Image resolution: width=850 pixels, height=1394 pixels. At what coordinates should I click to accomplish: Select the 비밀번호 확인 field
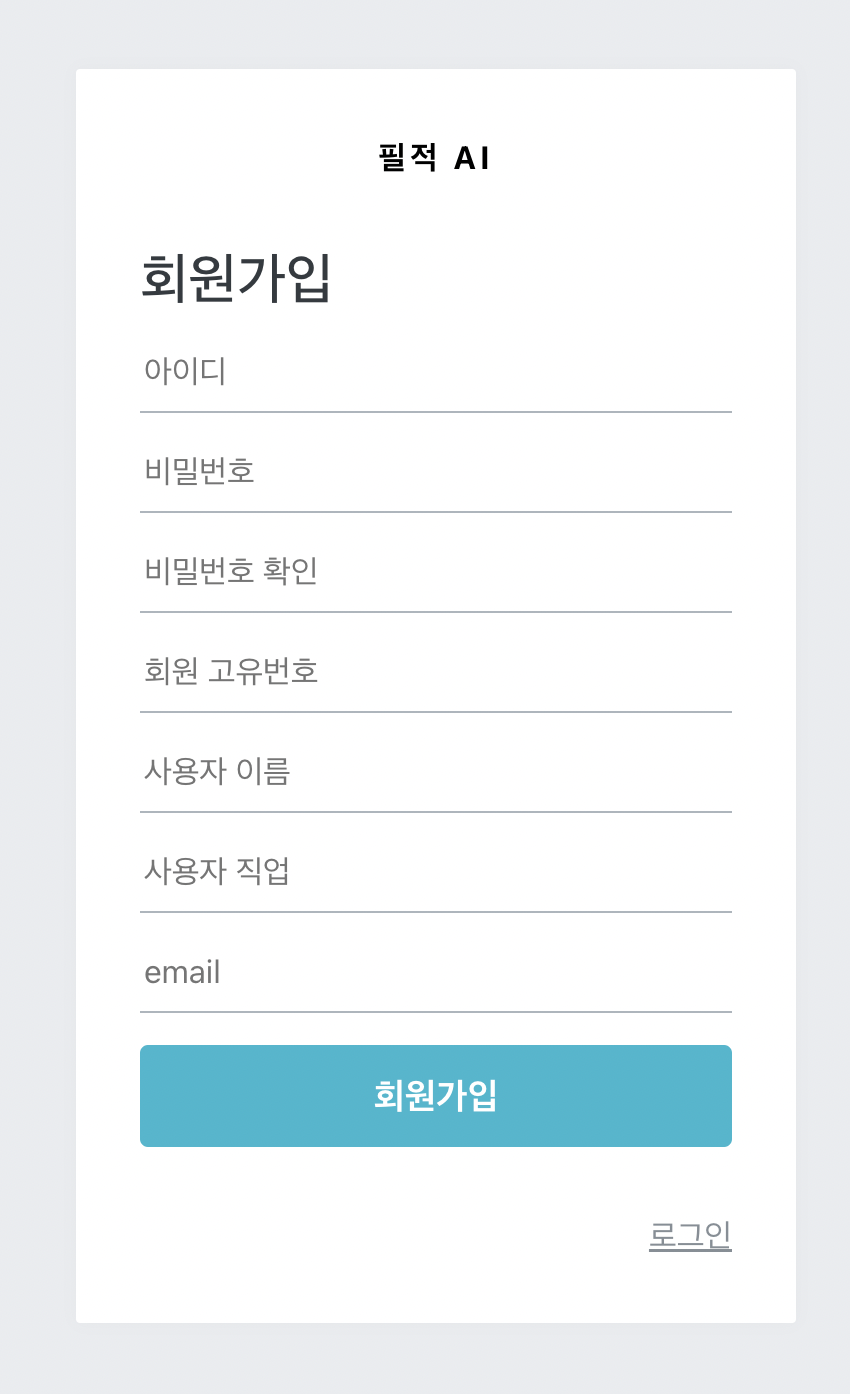pyautogui.click(x=435, y=572)
